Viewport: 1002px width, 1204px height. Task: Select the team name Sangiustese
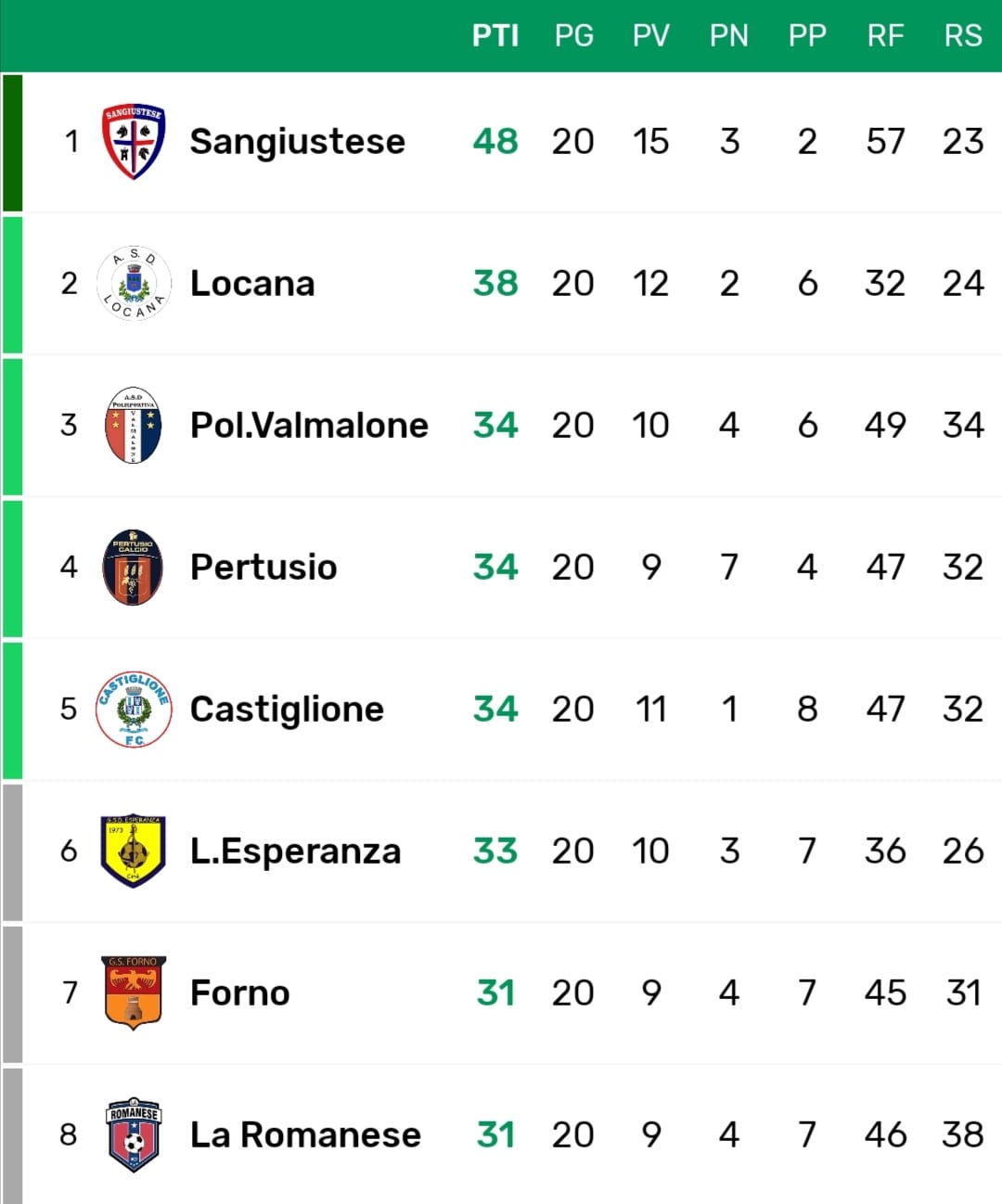pyautogui.click(x=297, y=140)
